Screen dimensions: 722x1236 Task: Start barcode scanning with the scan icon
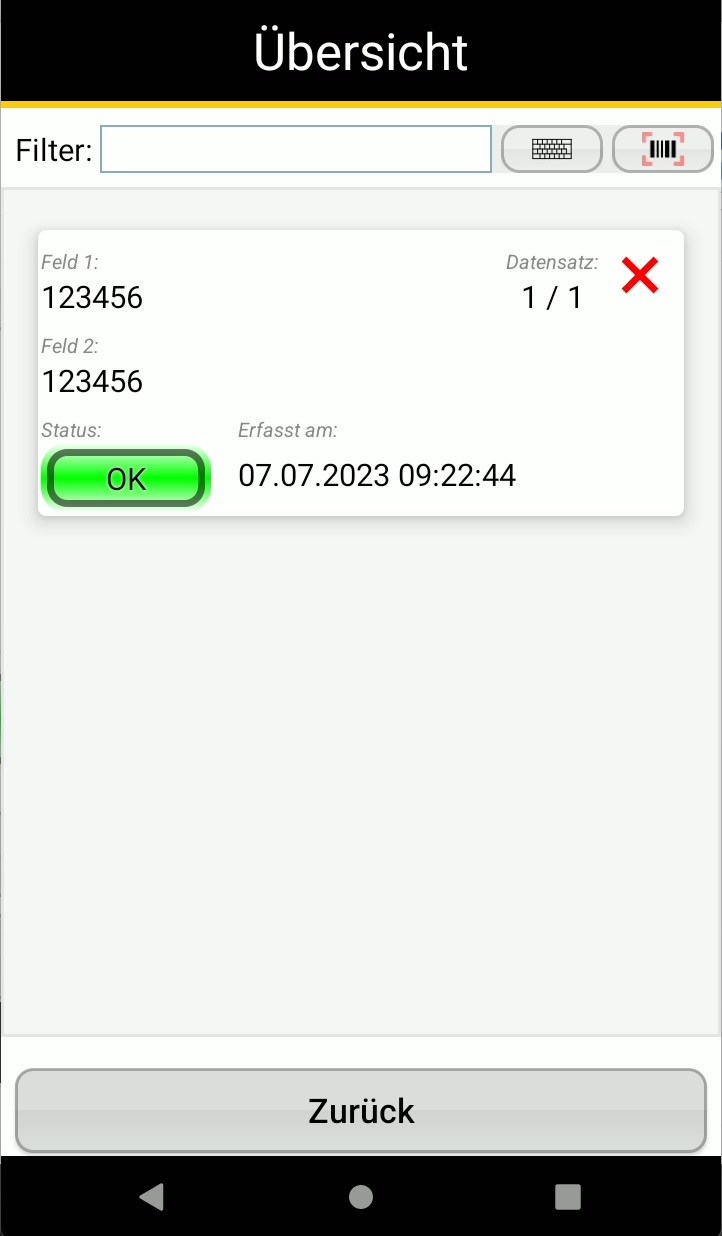click(662, 148)
